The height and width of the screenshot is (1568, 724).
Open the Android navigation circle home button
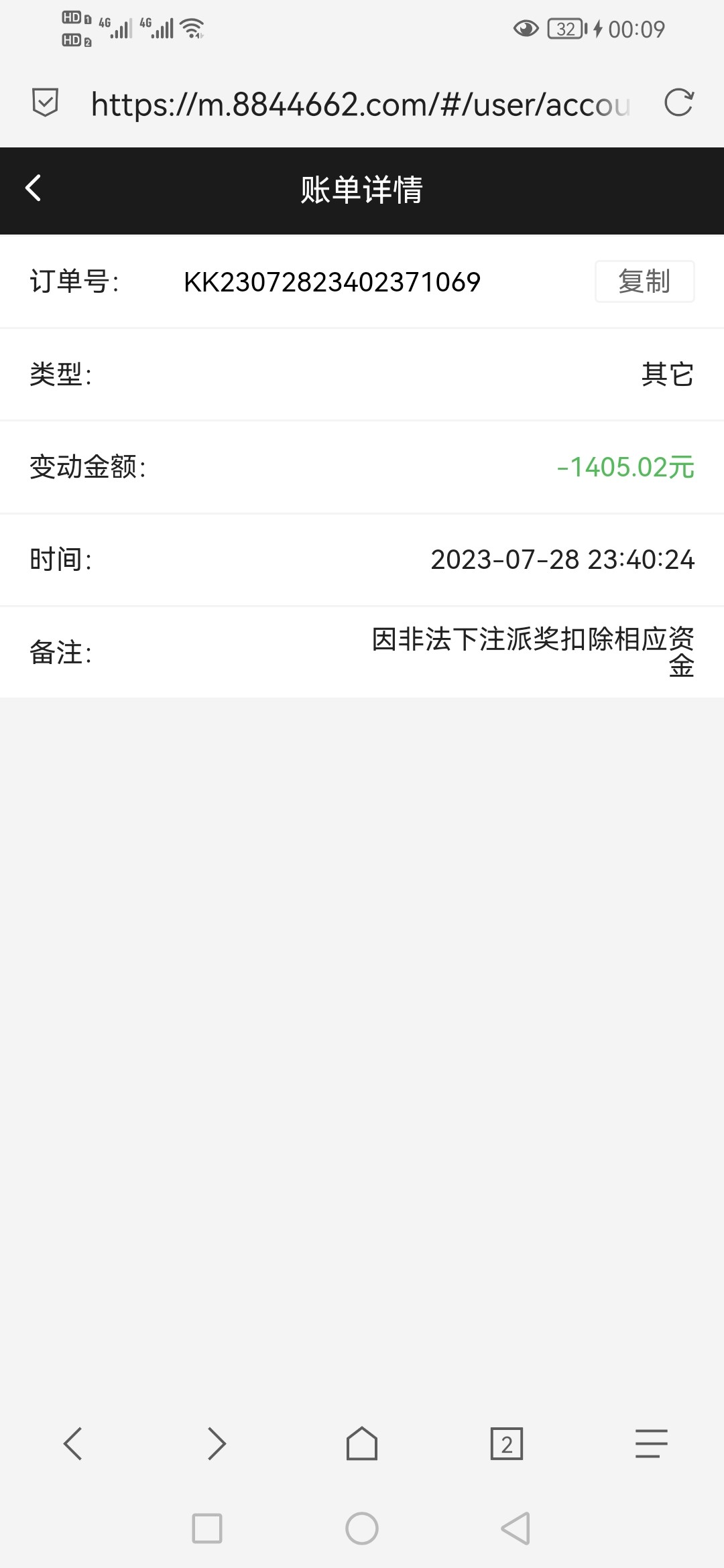tap(362, 1530)
